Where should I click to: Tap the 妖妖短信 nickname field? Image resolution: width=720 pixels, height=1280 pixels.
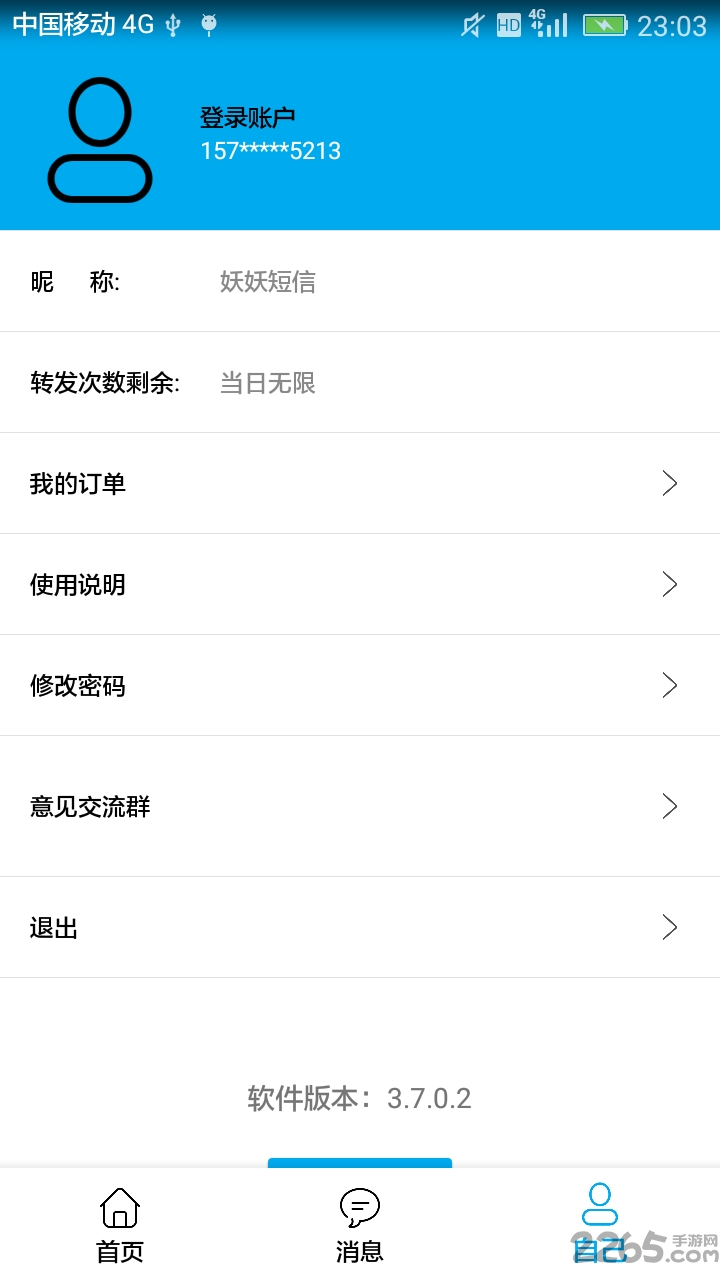coord(266,282)
